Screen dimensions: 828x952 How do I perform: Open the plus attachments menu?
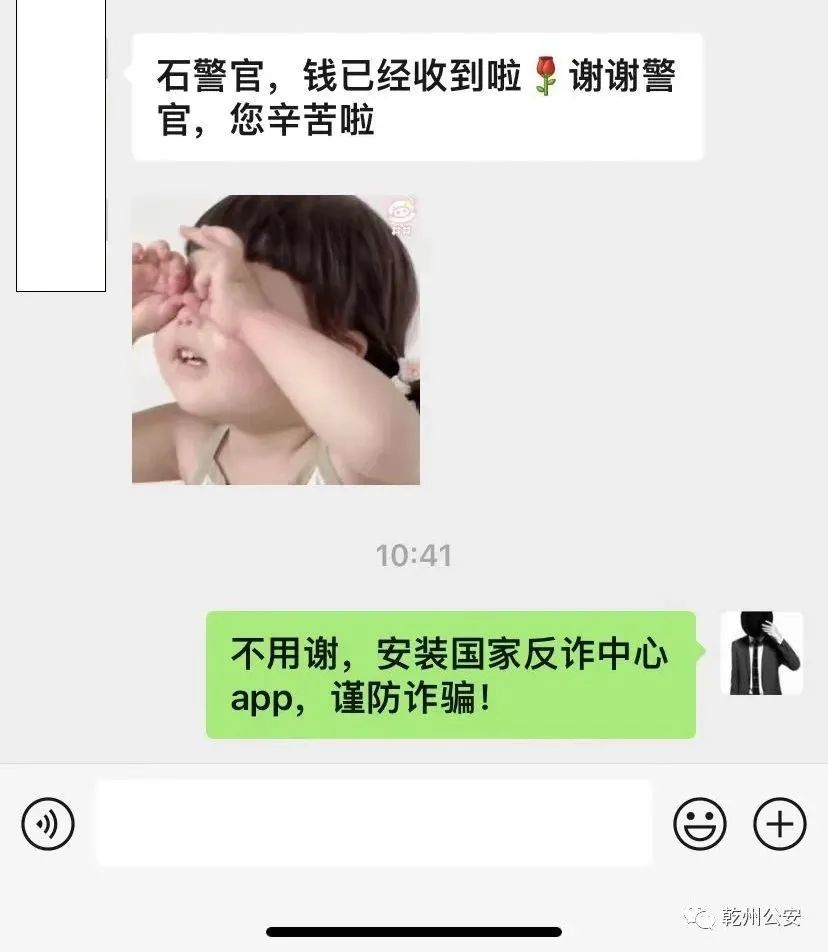point(779,824)
